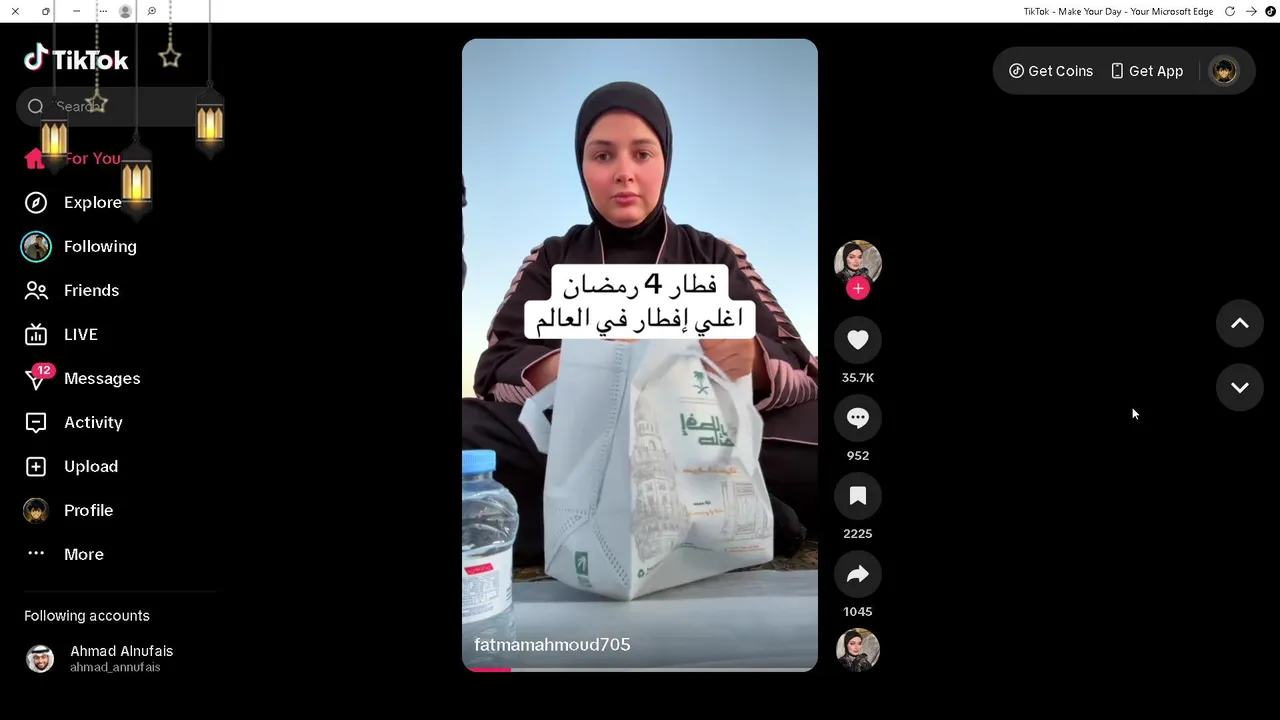Open Messages
The width and height of the screenshot is (1280, 720).
pyautogui.click(x=101, y=379)
